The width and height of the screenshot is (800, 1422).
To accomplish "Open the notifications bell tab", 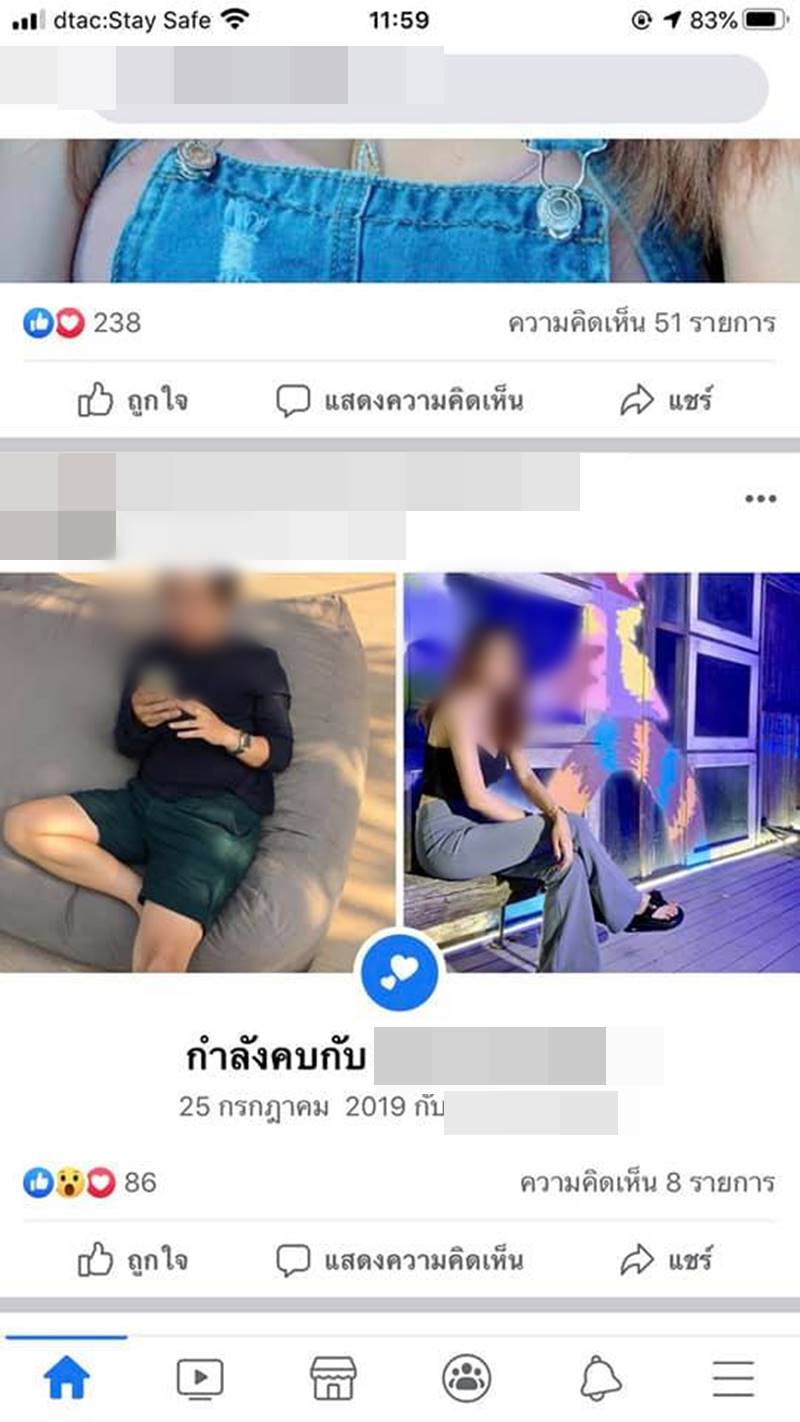I will (600, 1380).
